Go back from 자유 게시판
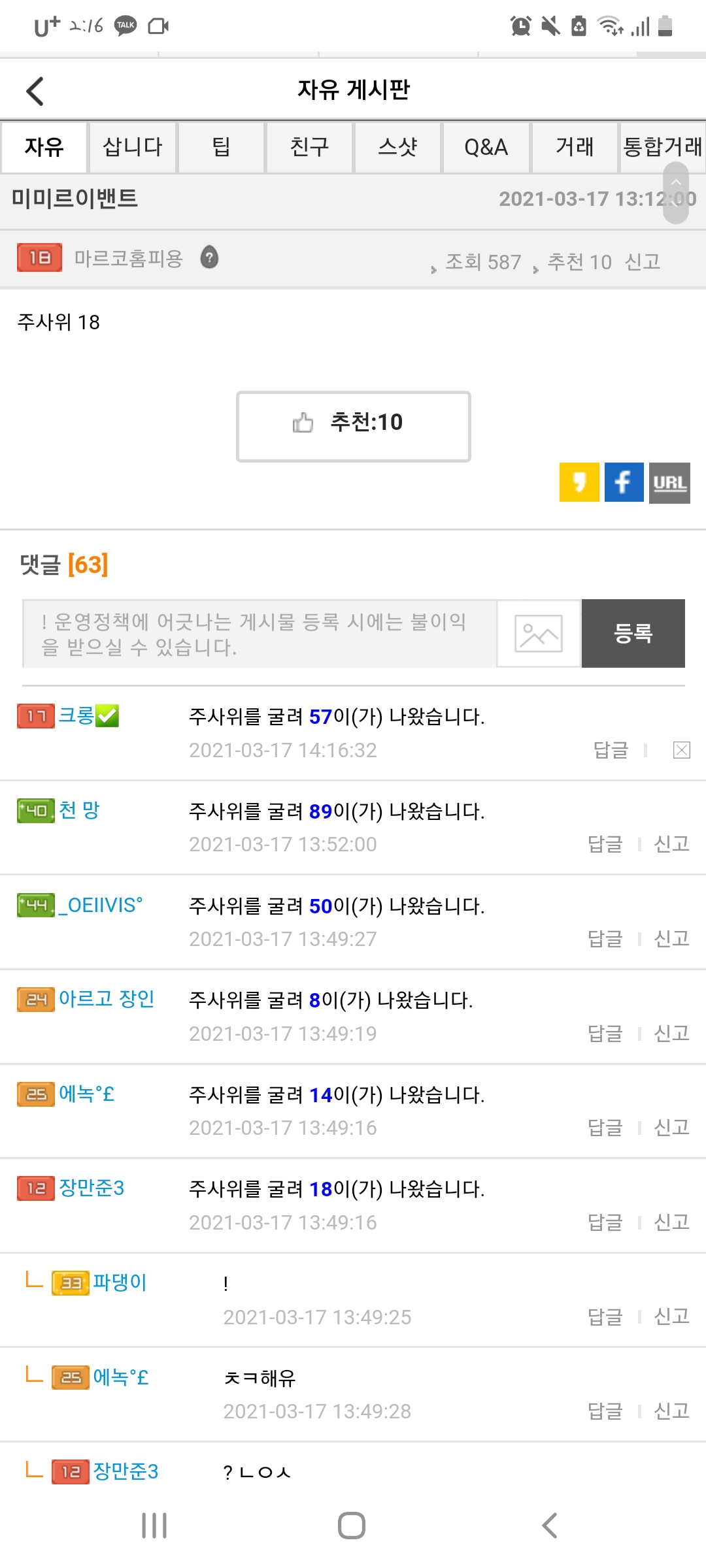Screen dimensions: 706x1568 click(x=35, y=91)
